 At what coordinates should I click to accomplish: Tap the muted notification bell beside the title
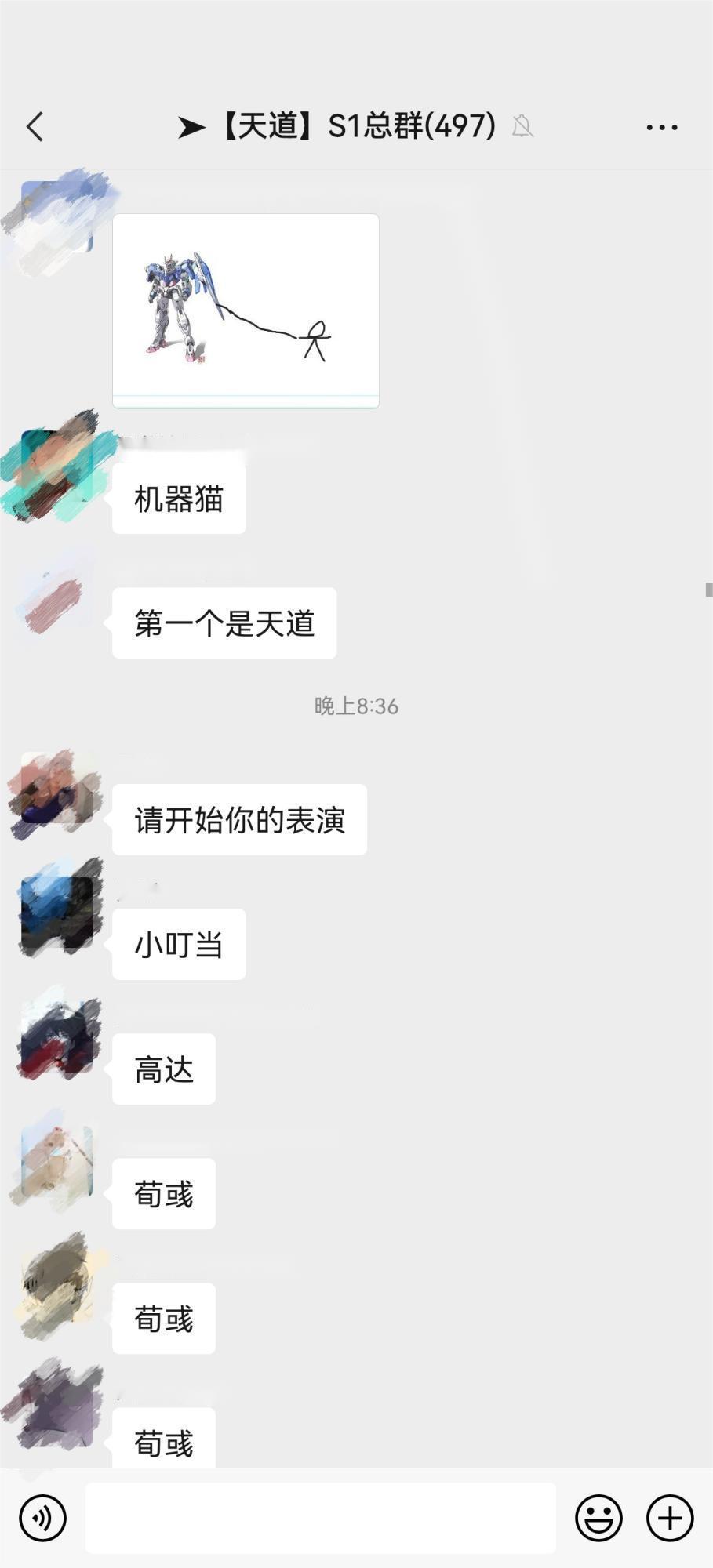pos(526,126)
